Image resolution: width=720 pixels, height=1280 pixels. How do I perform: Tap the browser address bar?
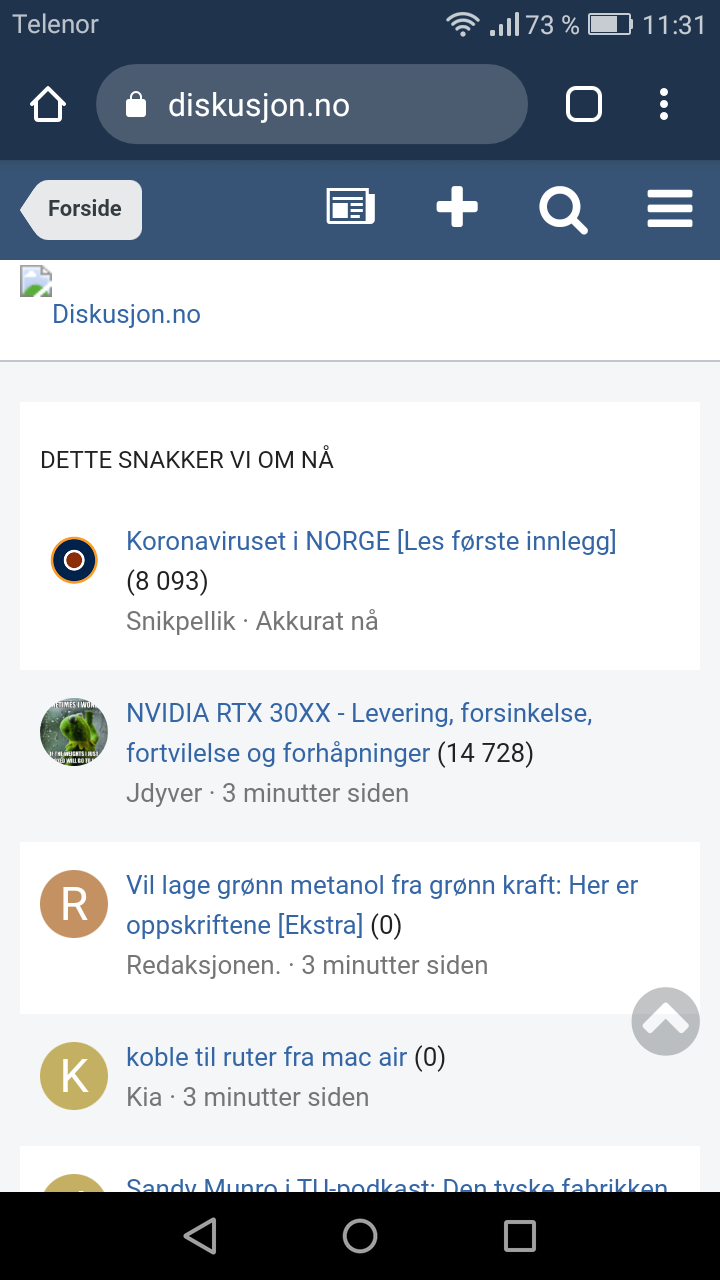tap(311, 105)
